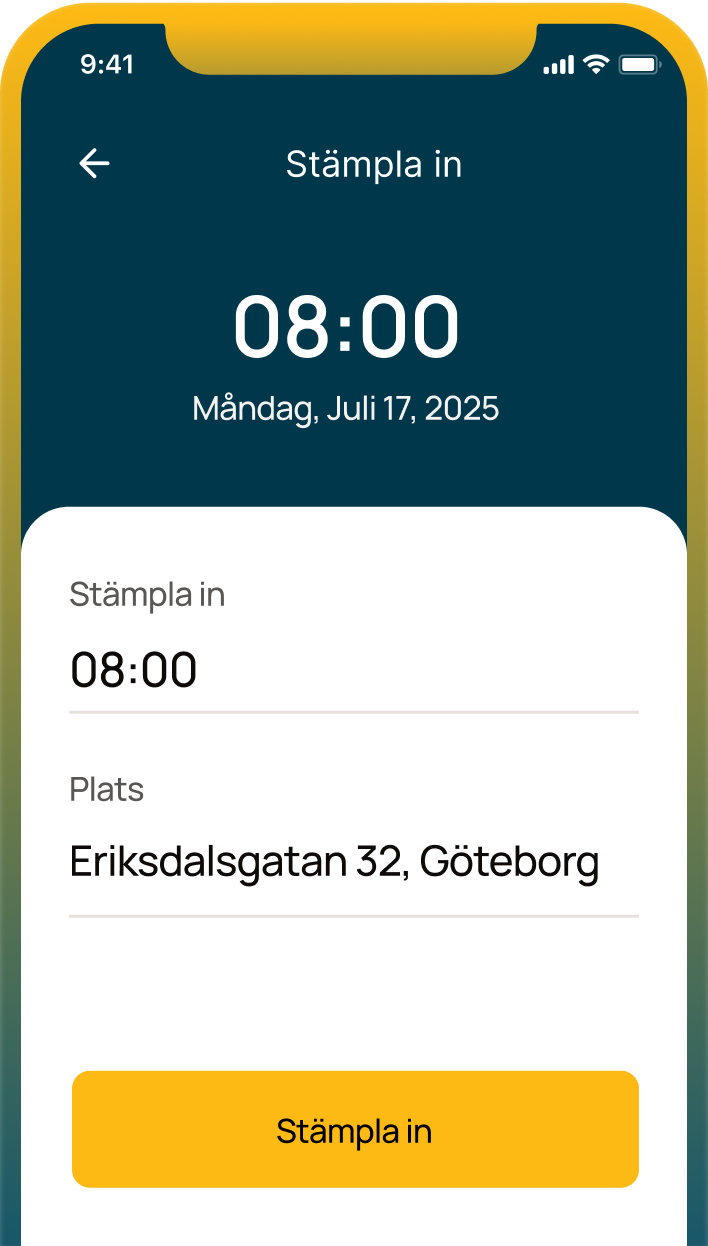
Task: Go back using the arrow icon
Action: point(94,164)
